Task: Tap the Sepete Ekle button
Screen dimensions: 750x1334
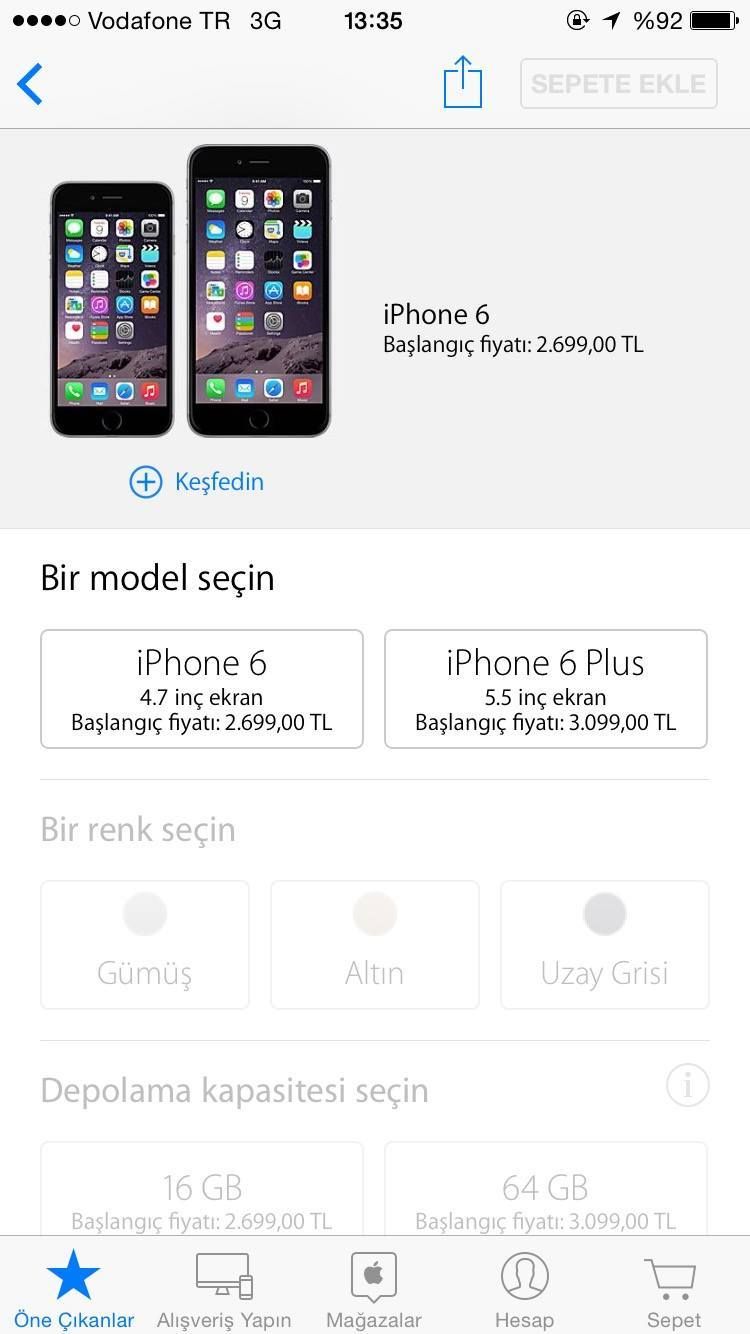Action: tap(618, 84)
